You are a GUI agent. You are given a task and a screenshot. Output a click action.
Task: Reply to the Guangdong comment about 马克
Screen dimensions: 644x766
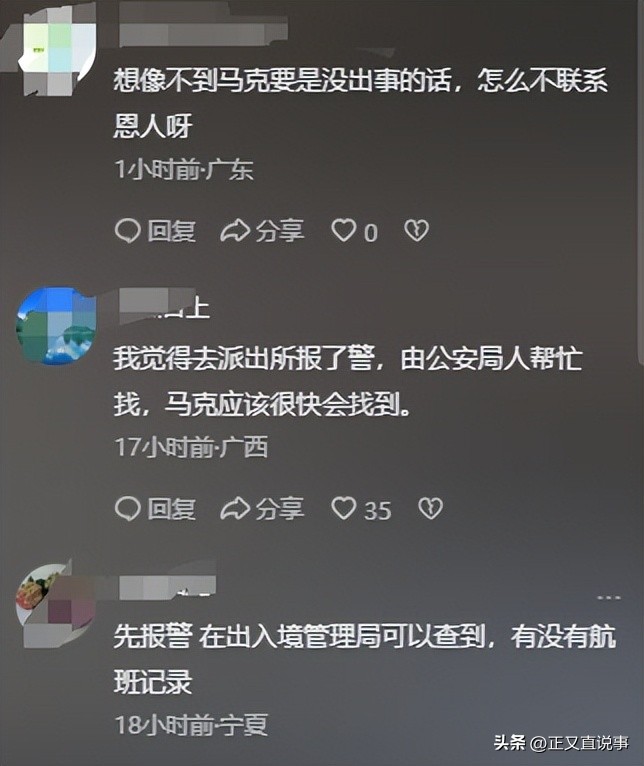(155, 231)
